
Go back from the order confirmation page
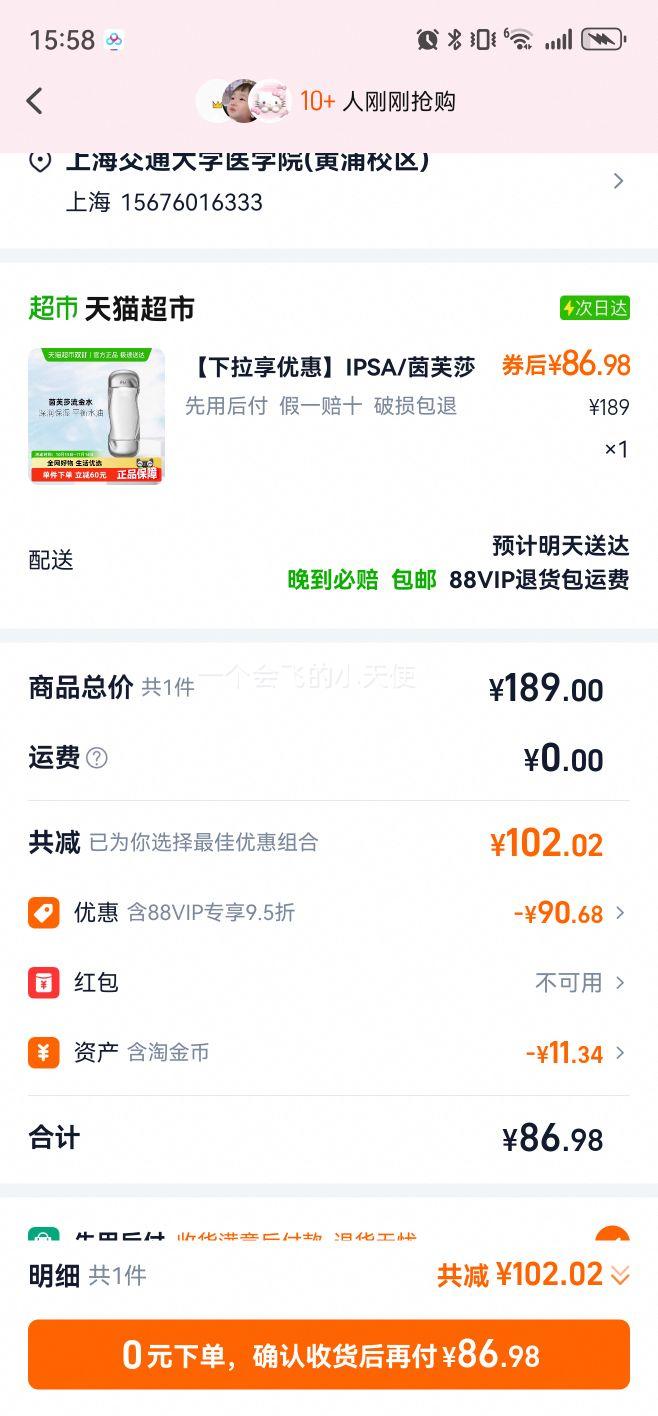tap(35, 101)
